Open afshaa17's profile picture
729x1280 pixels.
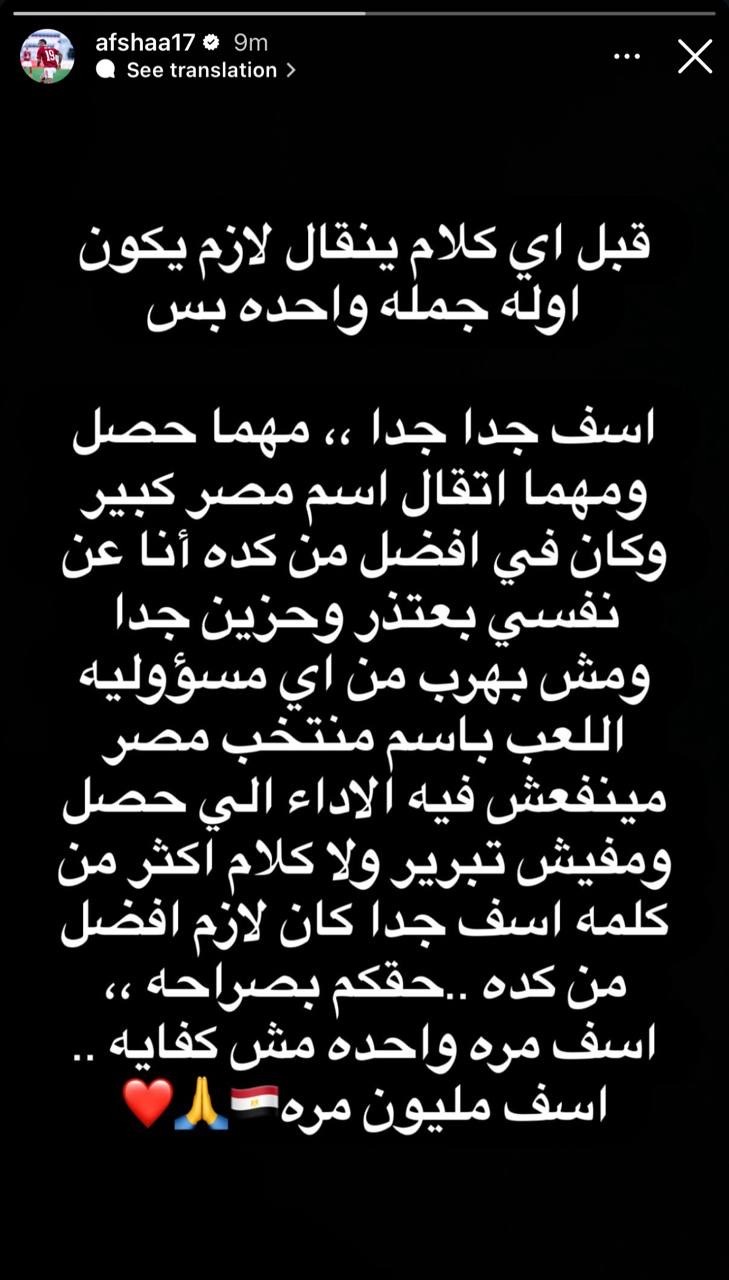point(47,56)
